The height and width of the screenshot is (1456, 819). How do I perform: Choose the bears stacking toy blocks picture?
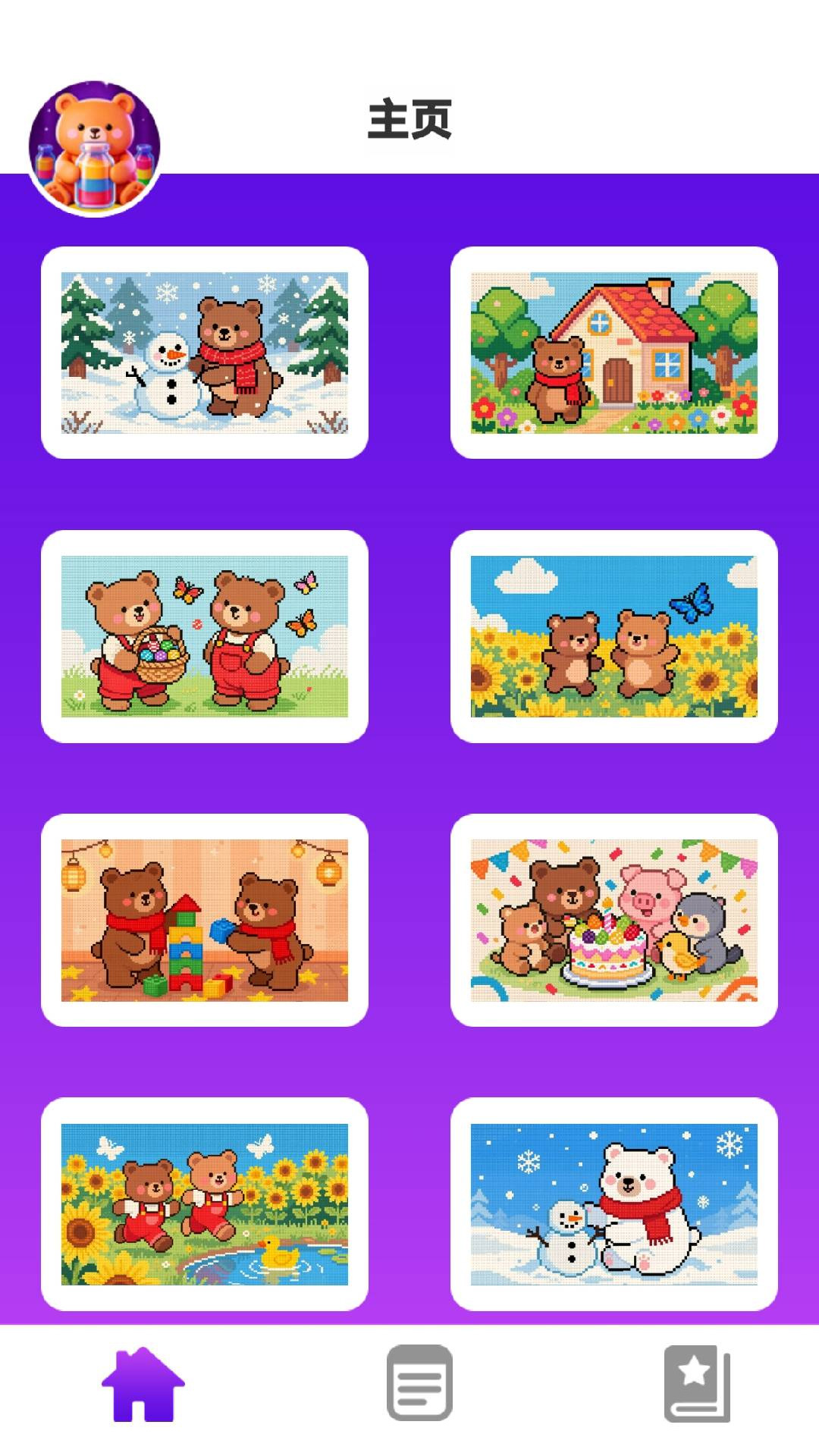[205, 920]
